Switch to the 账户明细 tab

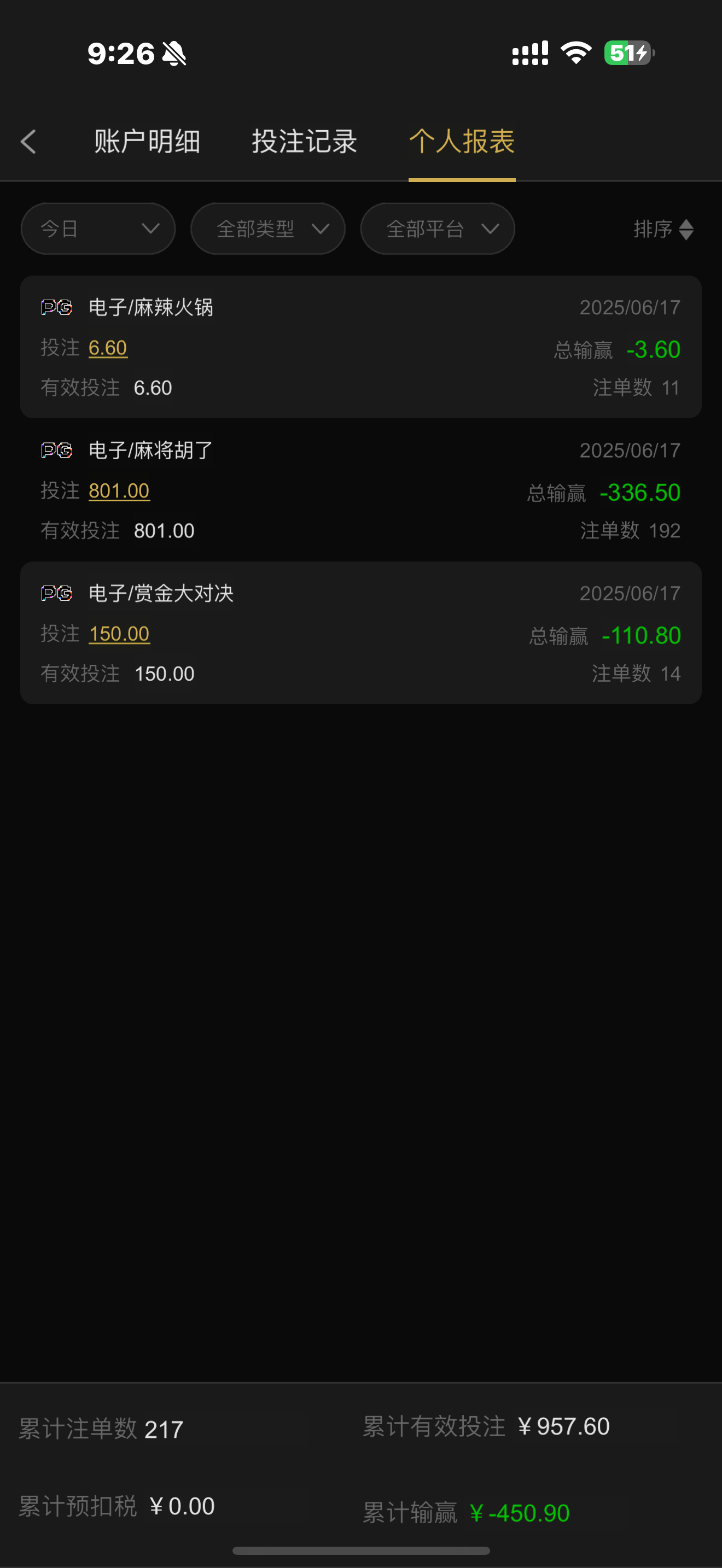147,141
